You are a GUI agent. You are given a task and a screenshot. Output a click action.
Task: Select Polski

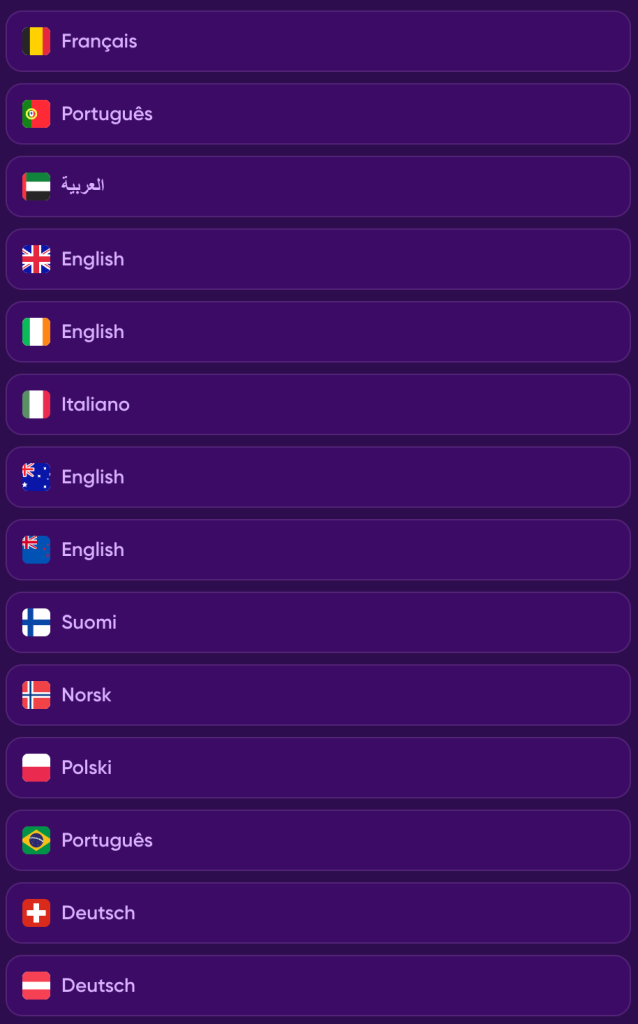point(318,768)
